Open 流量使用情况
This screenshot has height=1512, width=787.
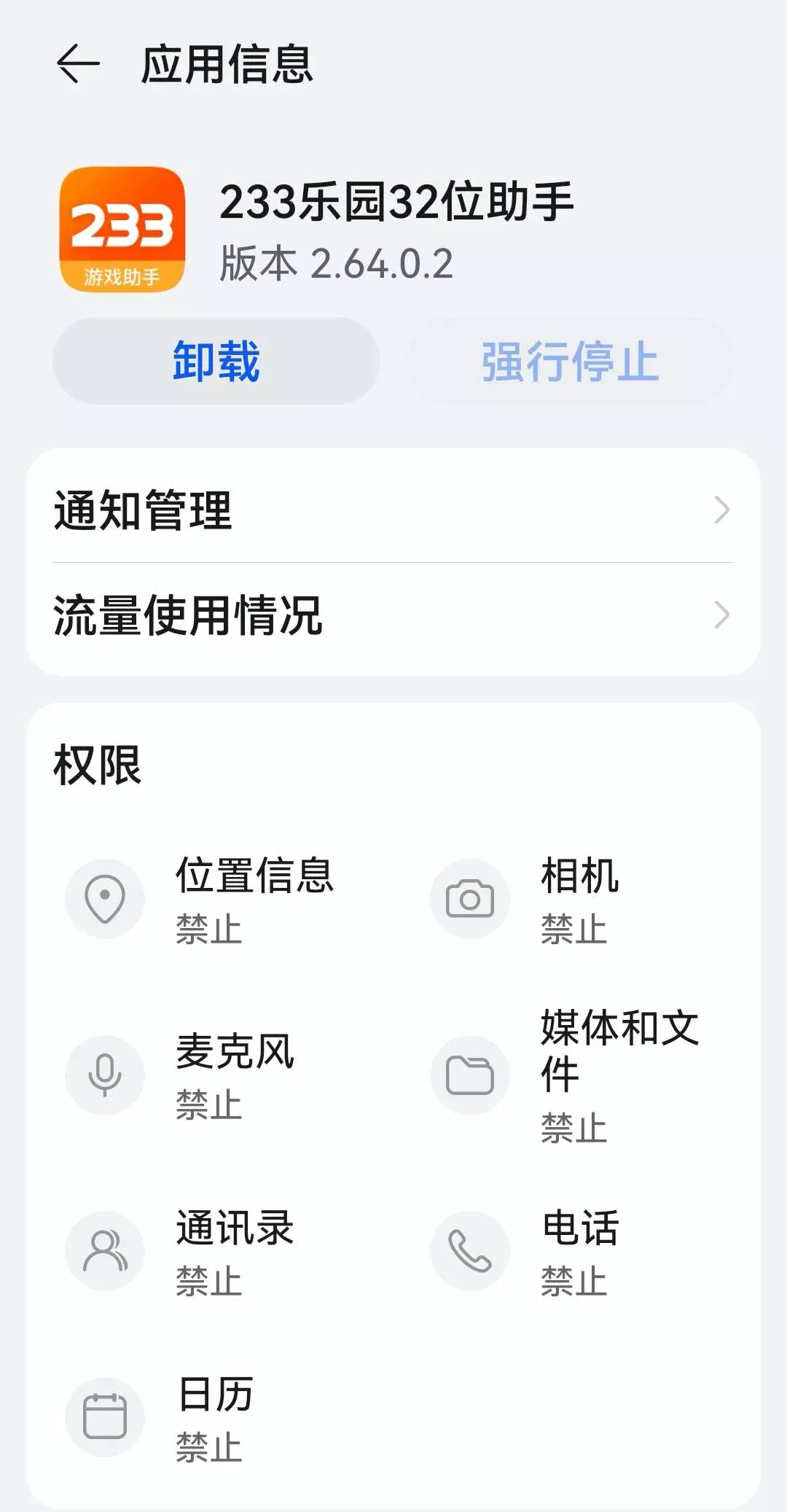[x=393, y=615]
